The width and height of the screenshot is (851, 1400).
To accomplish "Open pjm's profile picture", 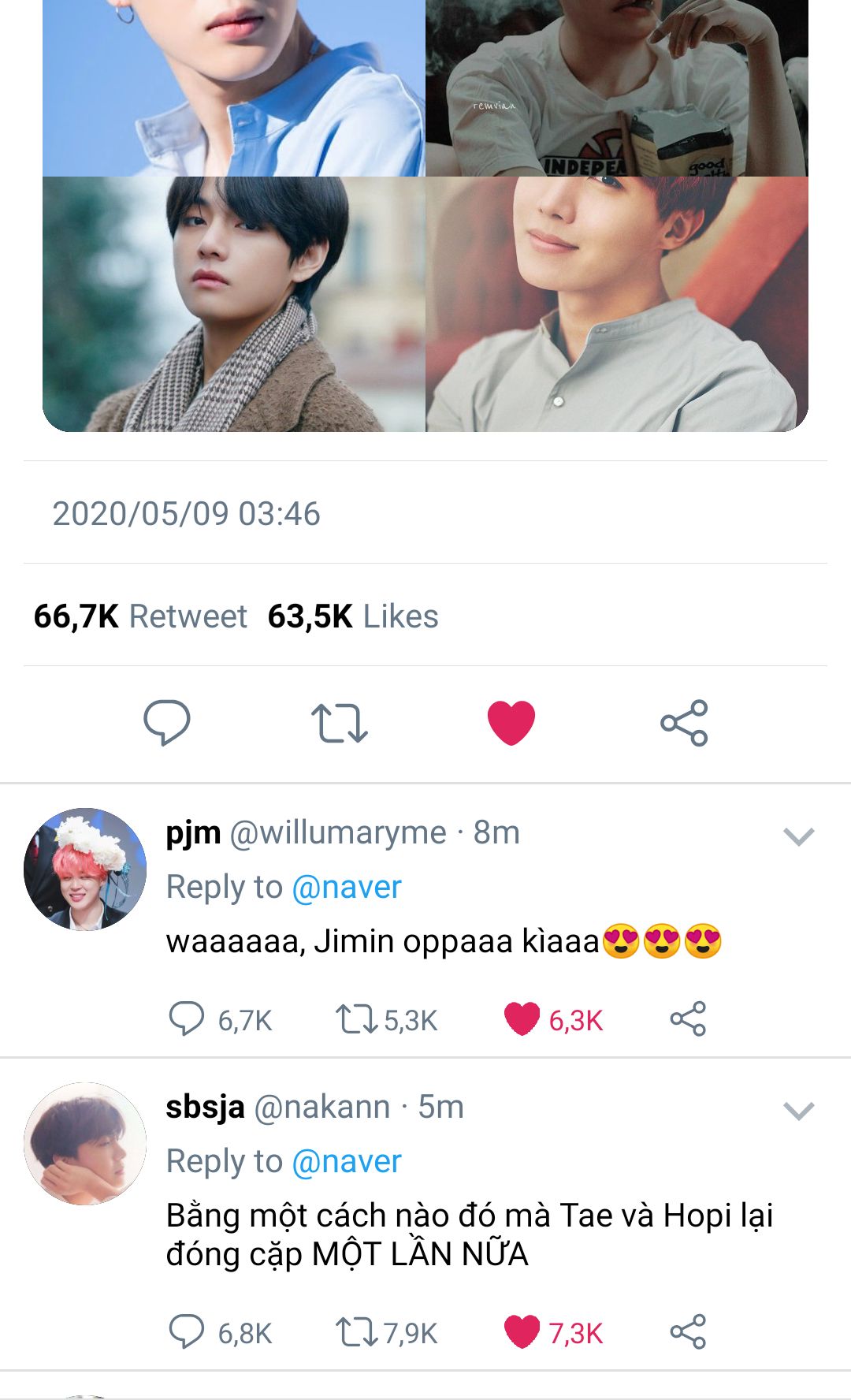I will (x=85, y=869).
